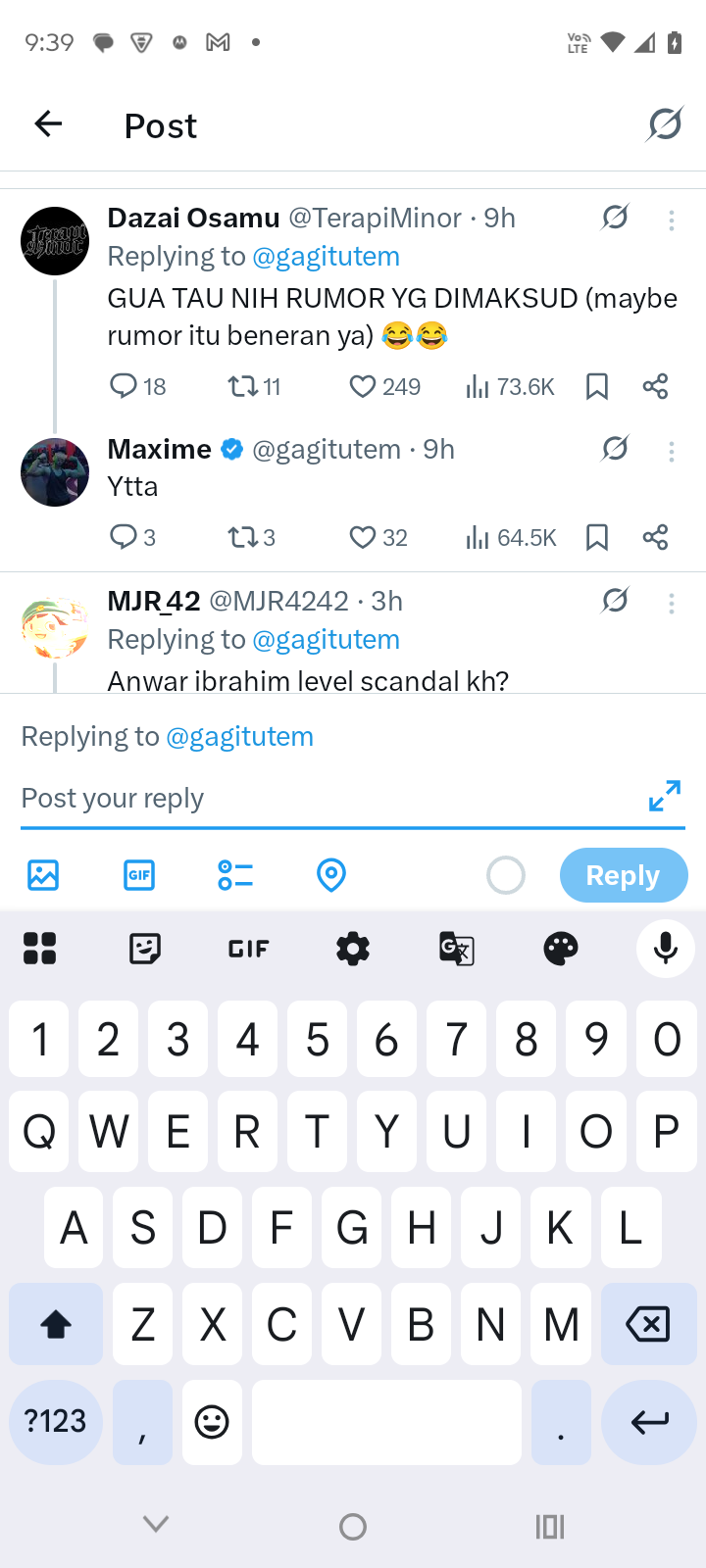Share Dazai Osamu's reply
Screen dimensions: 706x1568
(655, 387)
